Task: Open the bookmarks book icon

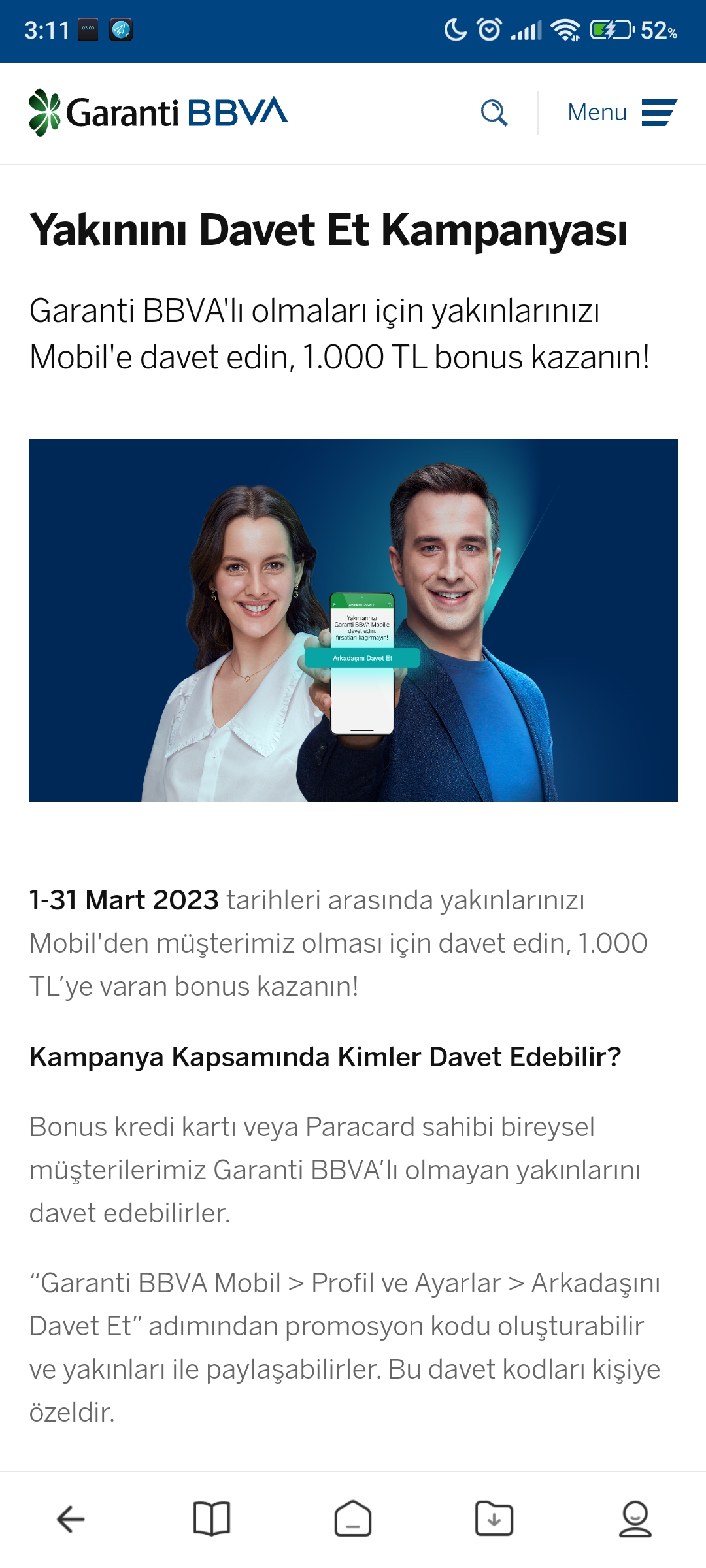Action: click(212, 1519)
